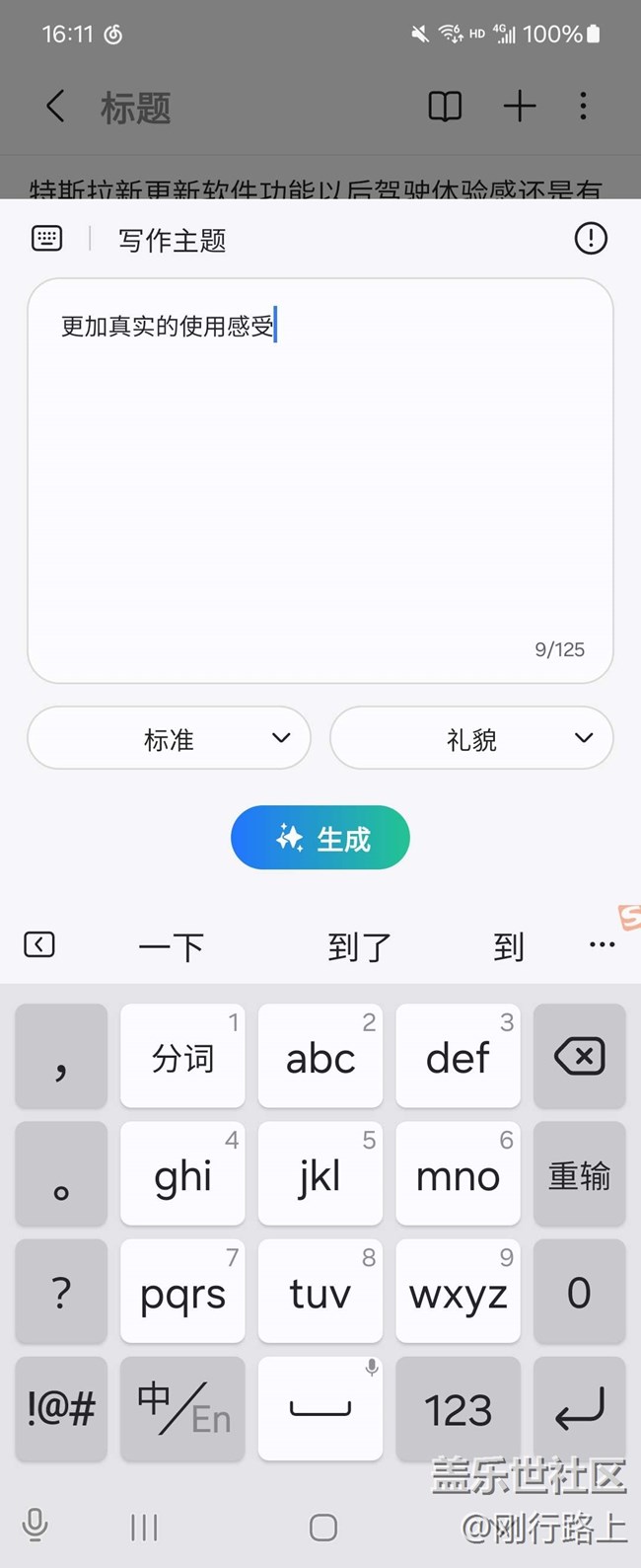Go back with the top arrow
641x1568 pixels.
tap(56, 107)
